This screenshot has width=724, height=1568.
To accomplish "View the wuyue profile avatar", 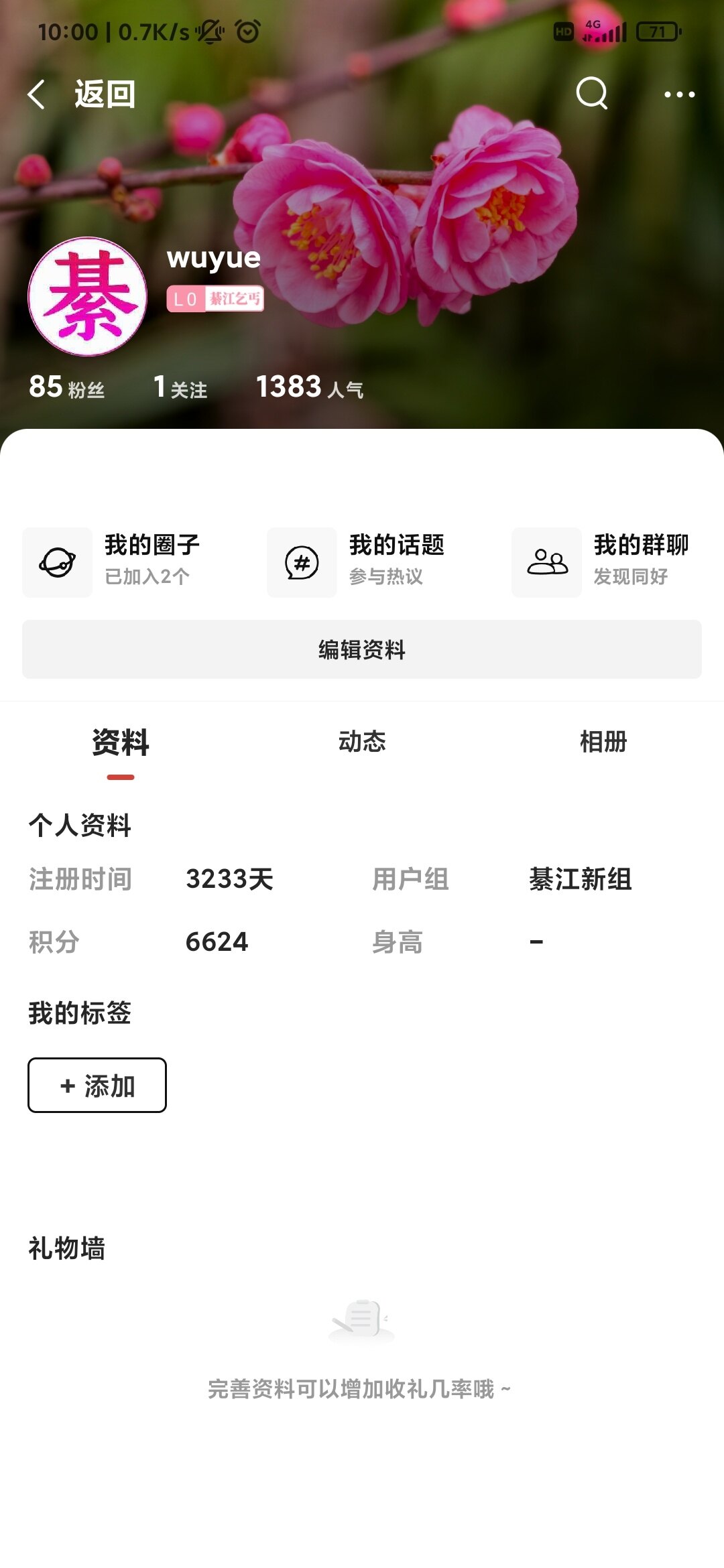I will click(x=87, y=296).
